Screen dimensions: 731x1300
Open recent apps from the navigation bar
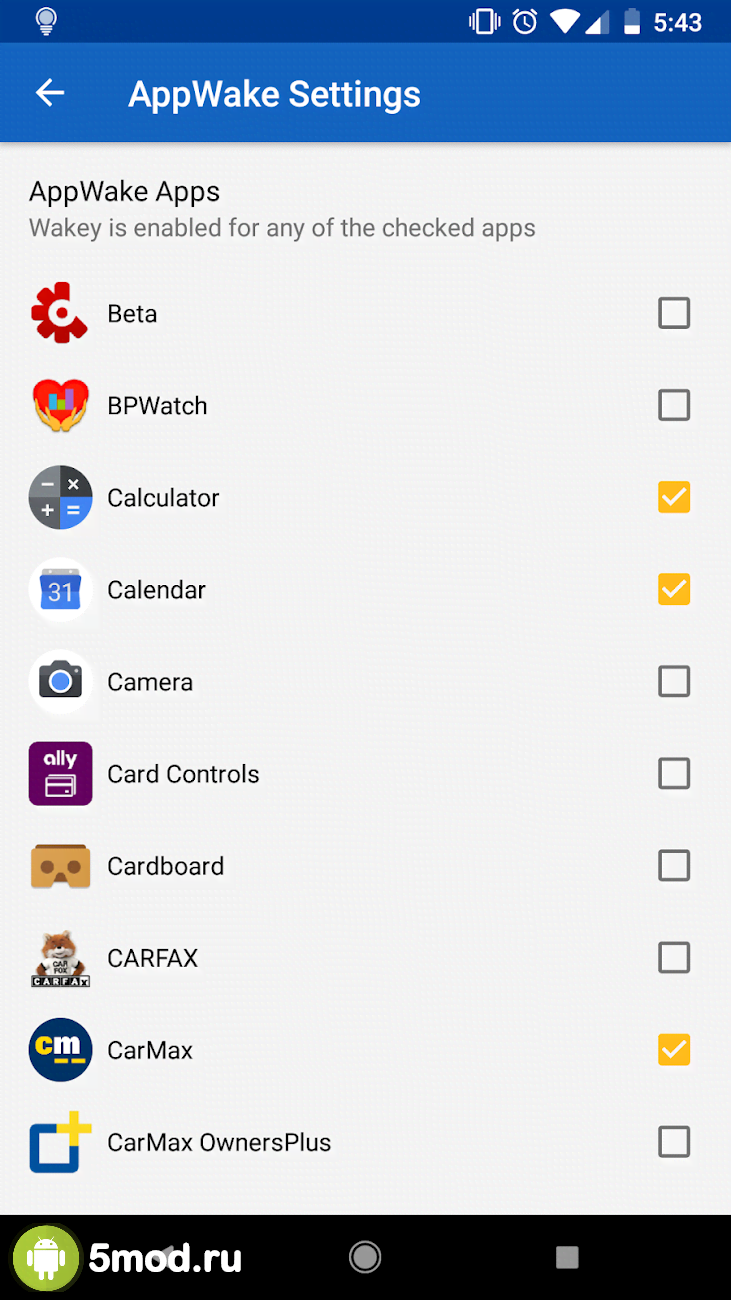567,1257
